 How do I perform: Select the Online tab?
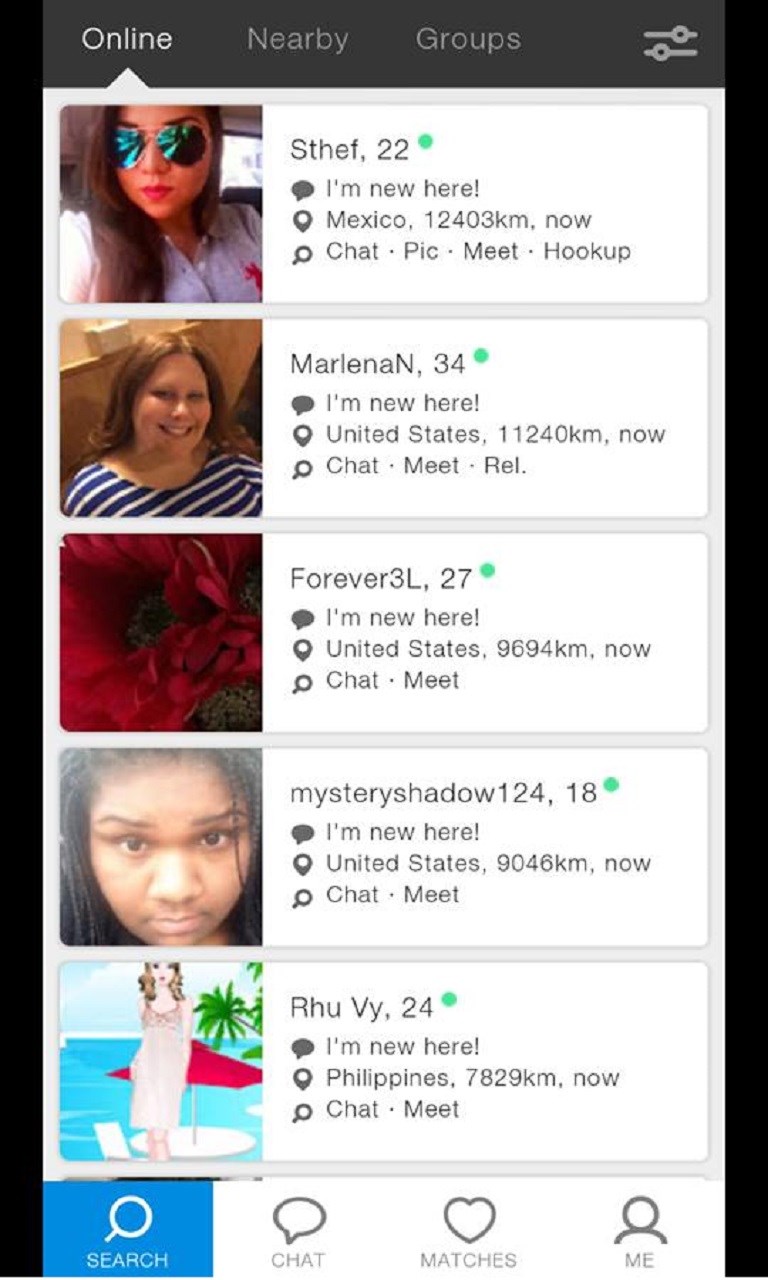tap(127, 40)
